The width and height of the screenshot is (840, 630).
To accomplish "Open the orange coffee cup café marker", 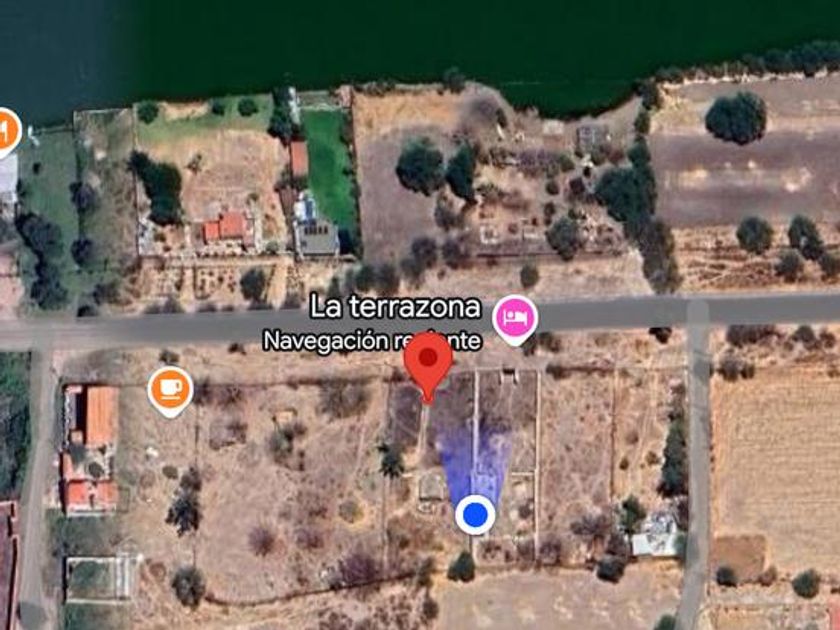I will pyautogui.click(x=170, y=391).
